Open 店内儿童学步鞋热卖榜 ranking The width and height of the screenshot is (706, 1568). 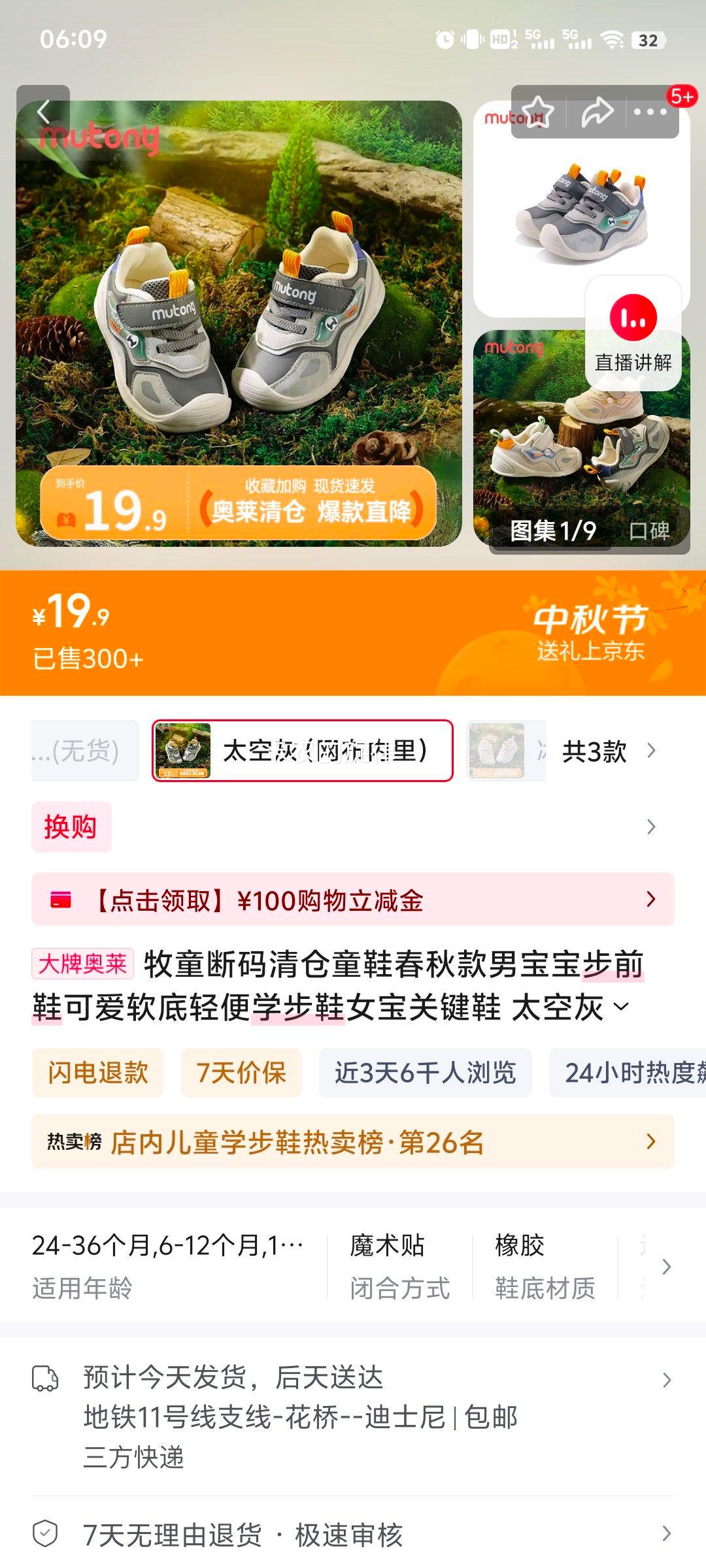tap(353, 1142)
